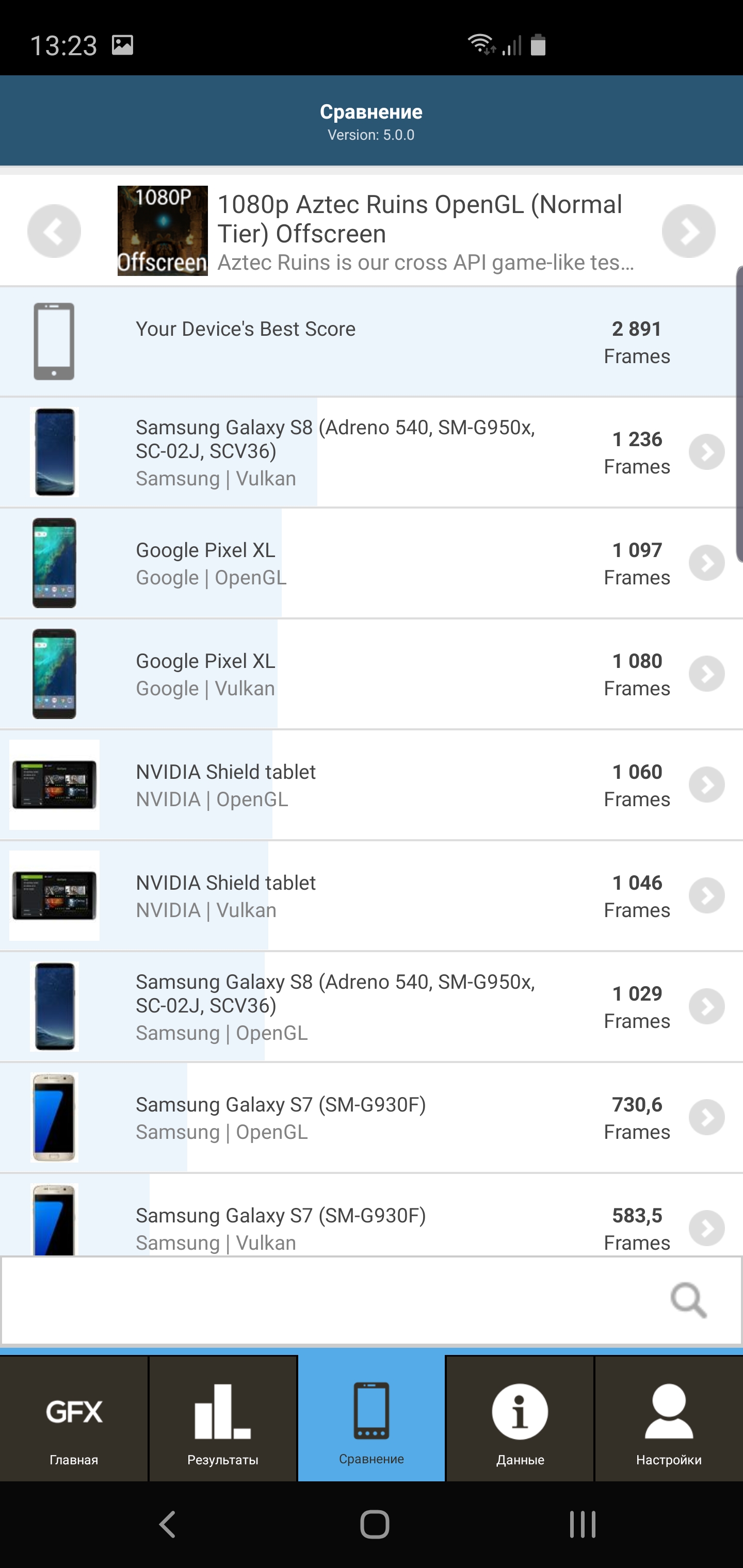Tap the magnifier search icon

coord(688,1300)
